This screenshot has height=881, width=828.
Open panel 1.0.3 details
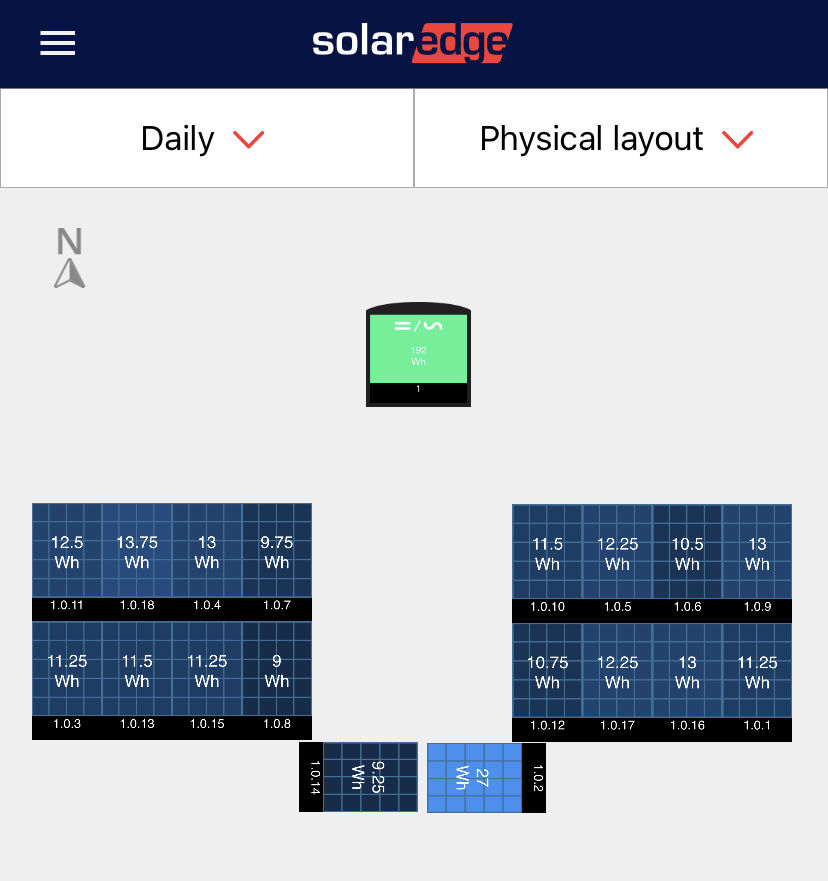67,670
